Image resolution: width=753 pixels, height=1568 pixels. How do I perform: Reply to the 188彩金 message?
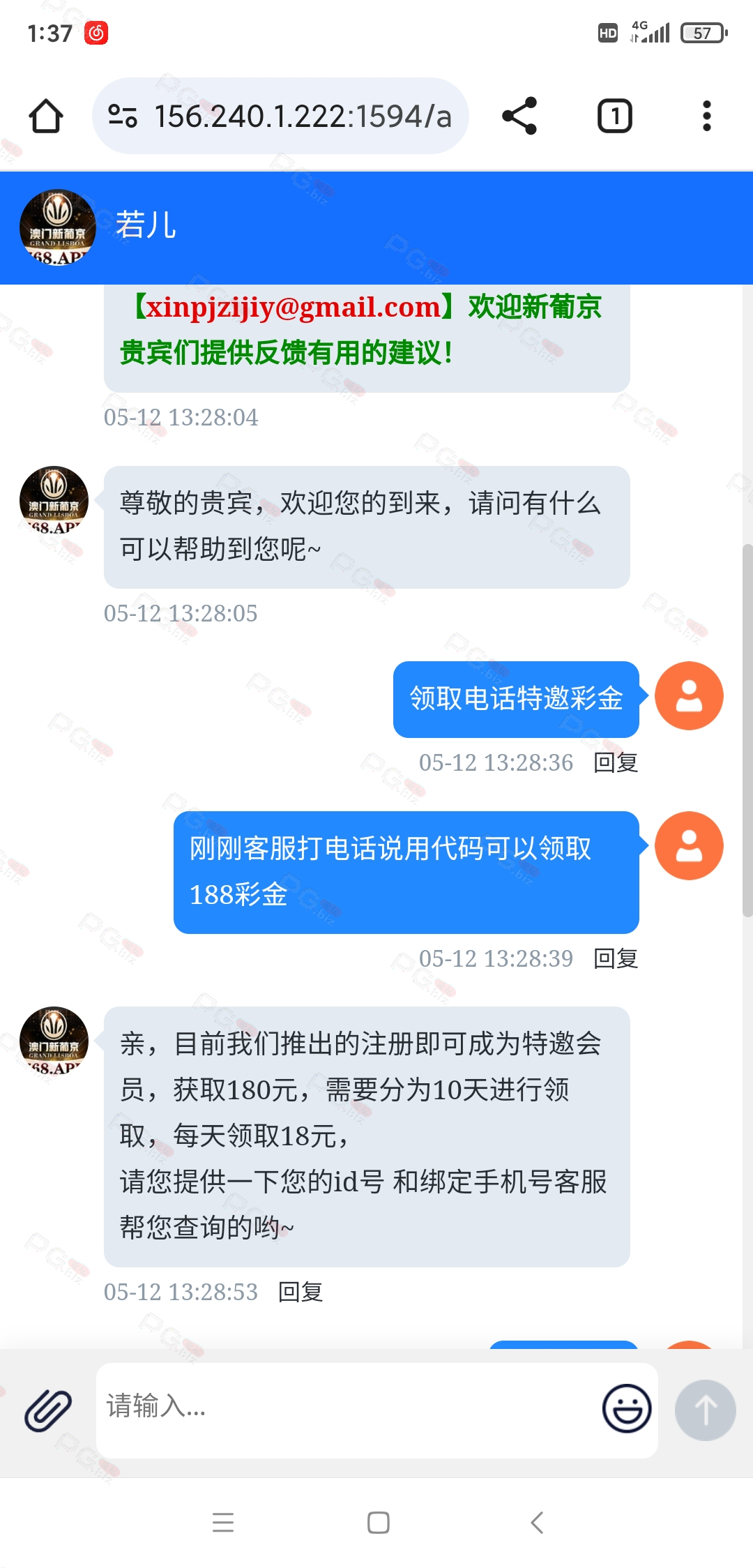point(616,958)
